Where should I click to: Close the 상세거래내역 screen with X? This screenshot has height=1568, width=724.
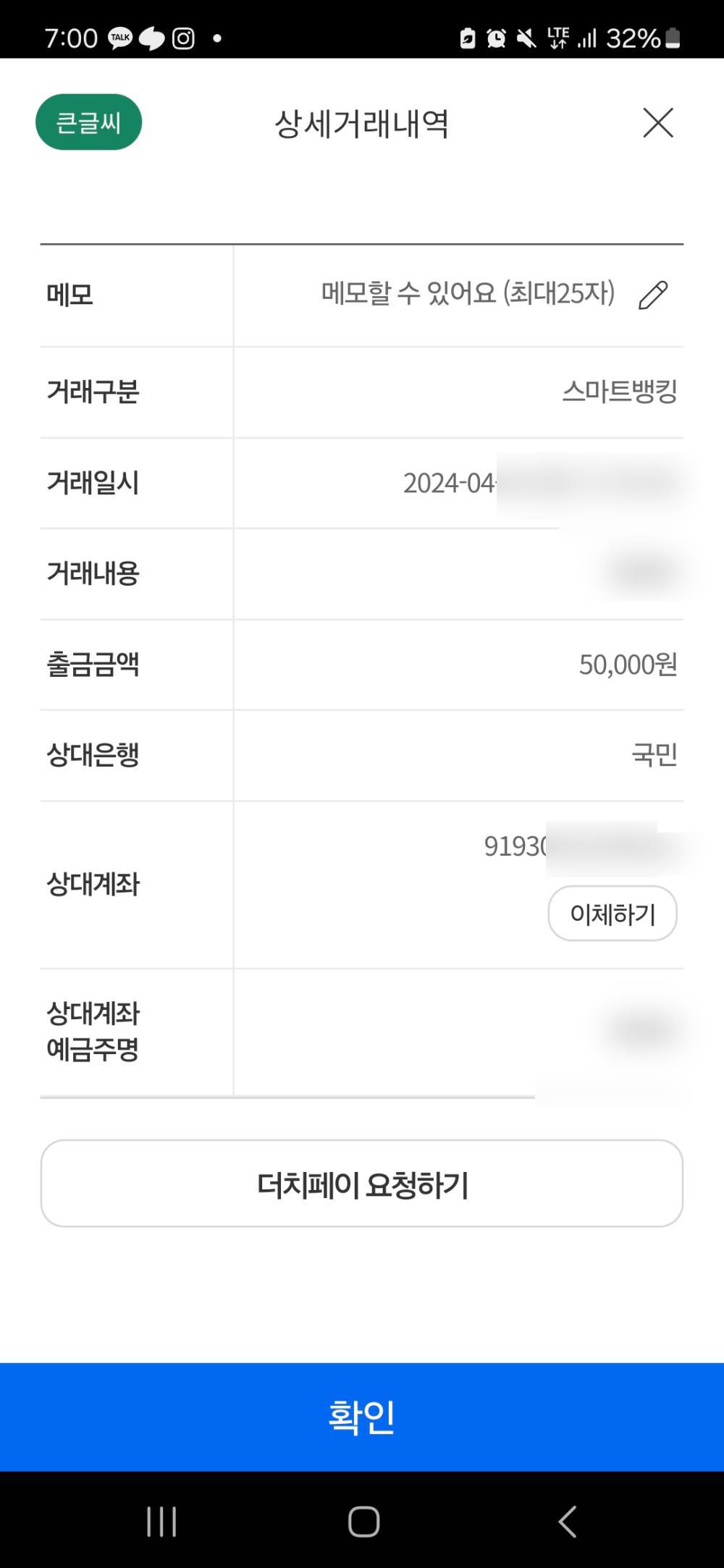[657, 122]
